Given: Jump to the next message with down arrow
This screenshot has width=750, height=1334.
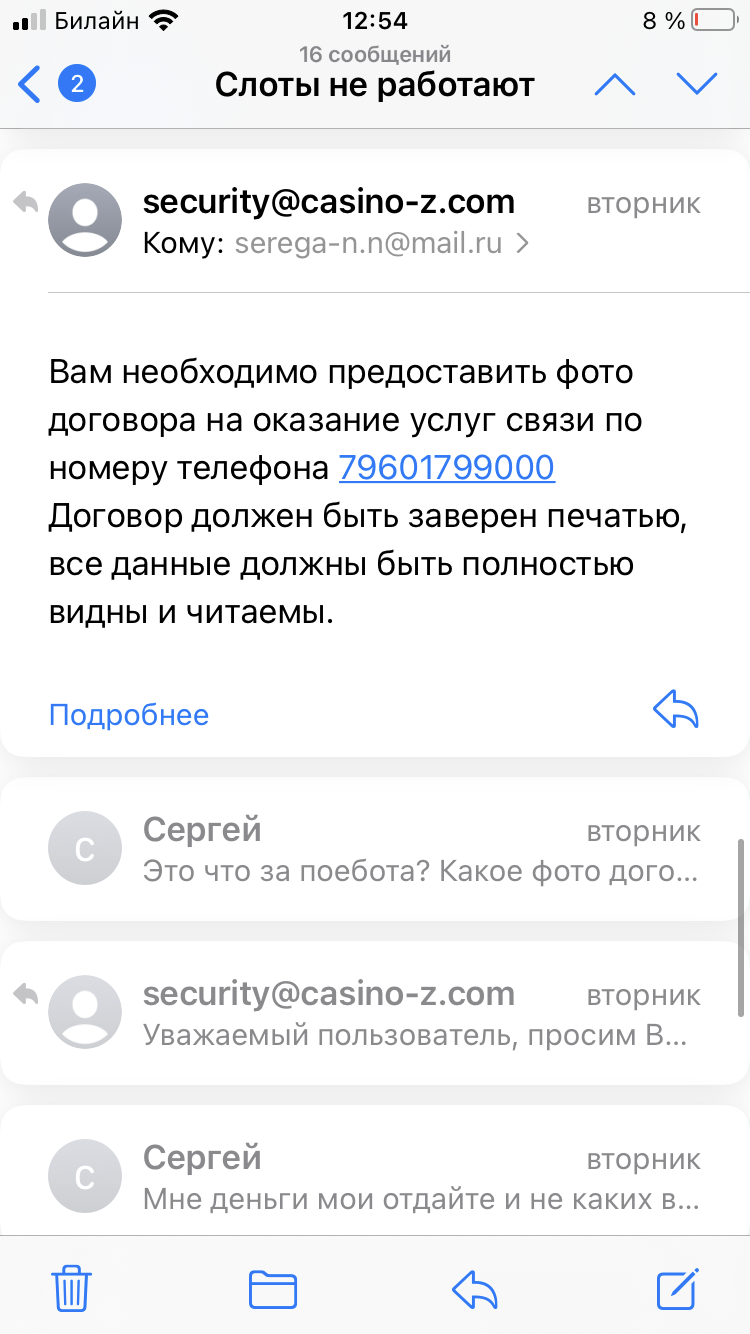Looking at the screenshot, I should click(697, 85).
